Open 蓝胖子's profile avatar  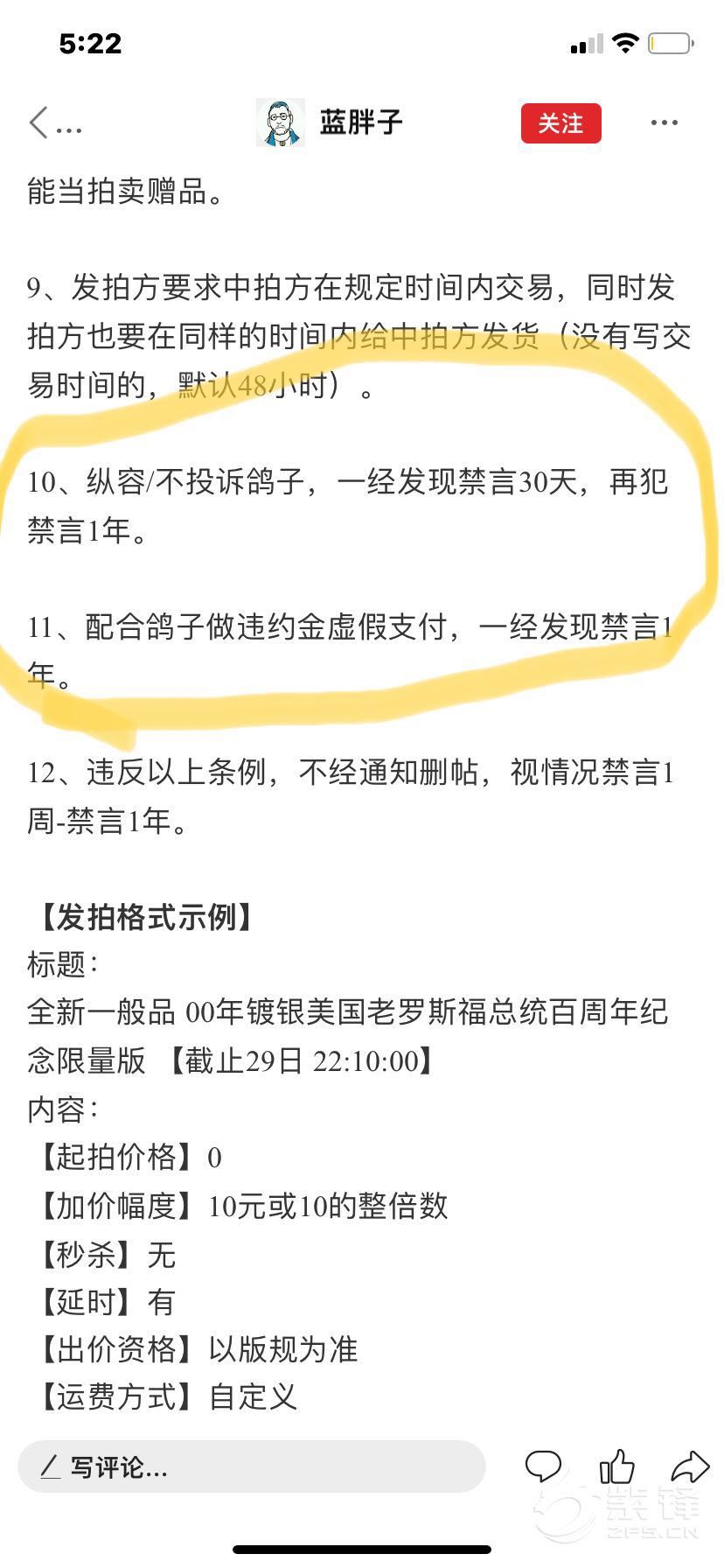(280, 123)
